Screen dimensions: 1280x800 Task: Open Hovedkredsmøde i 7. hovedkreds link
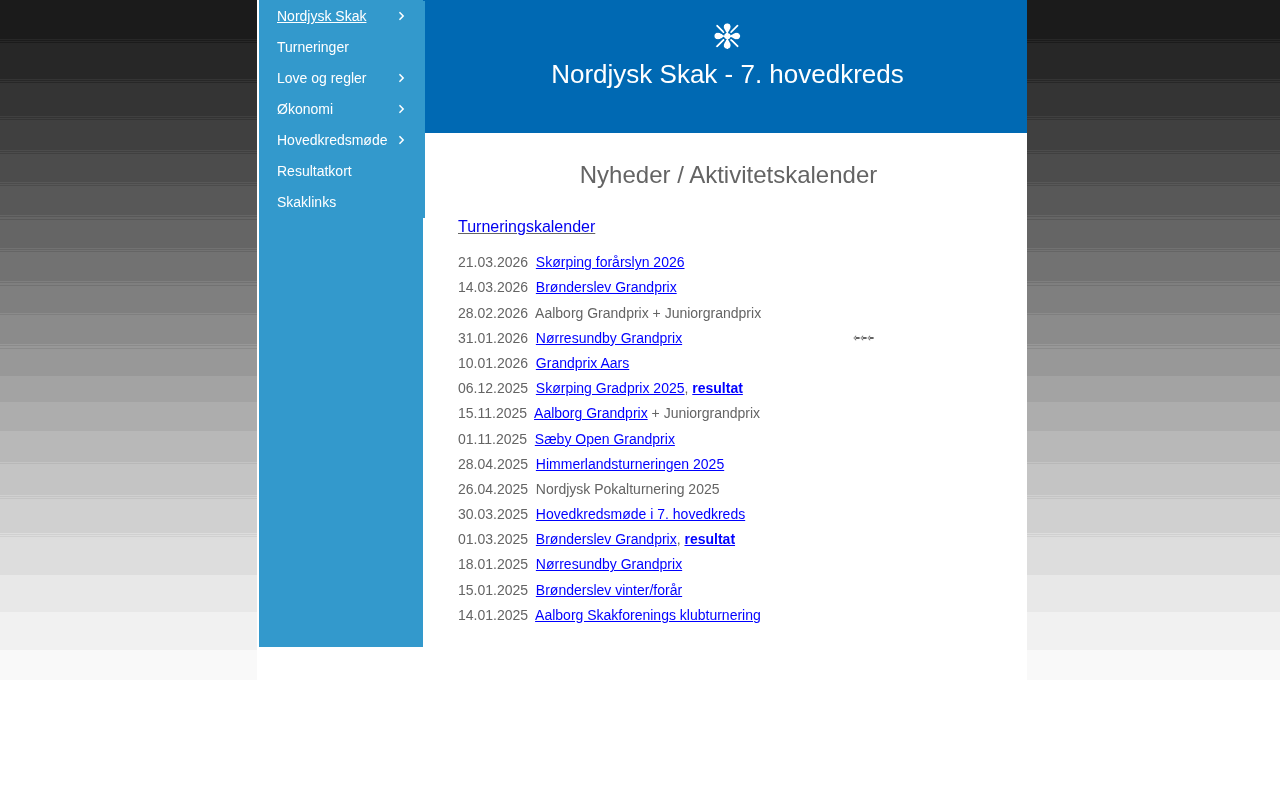click(640, 514)
